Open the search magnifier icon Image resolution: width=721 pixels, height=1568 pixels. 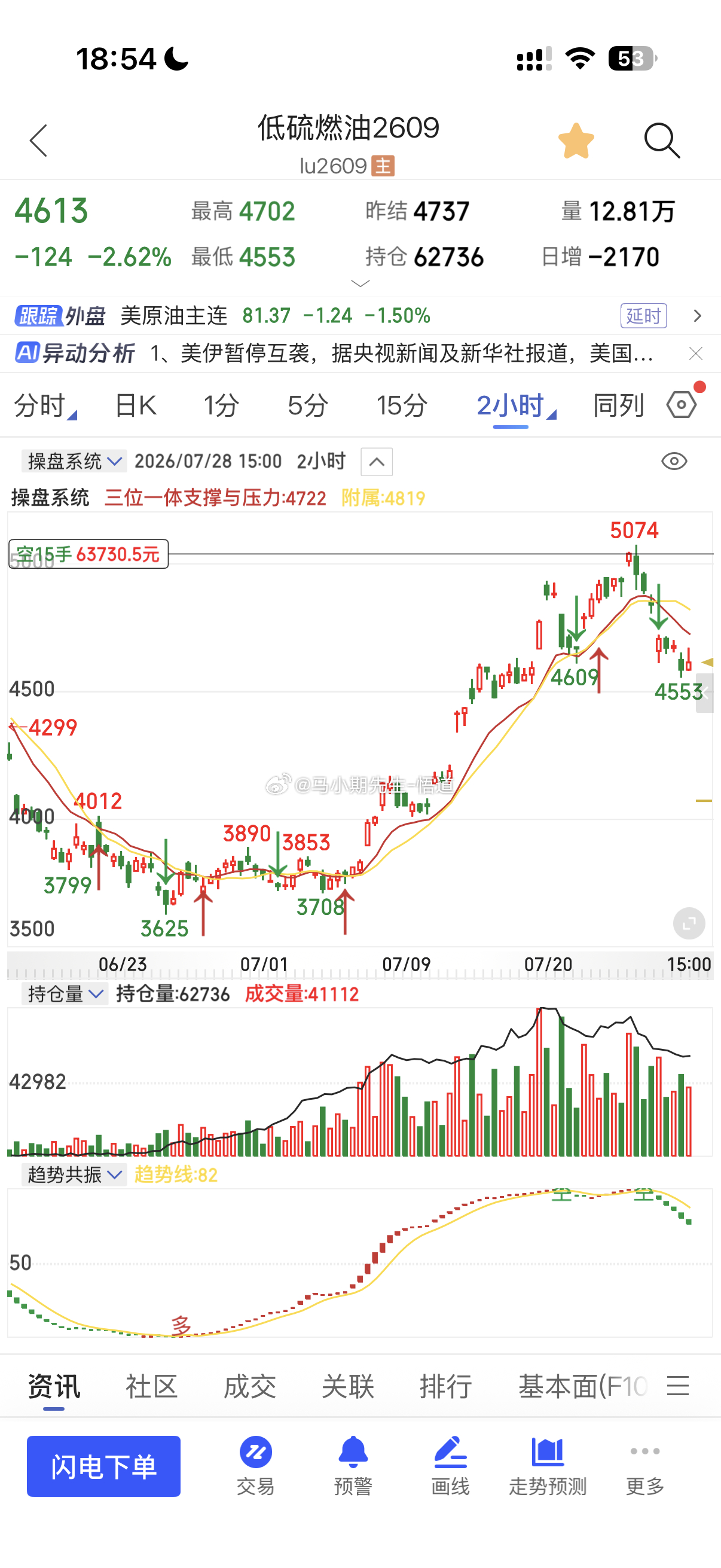coord(661,141)
